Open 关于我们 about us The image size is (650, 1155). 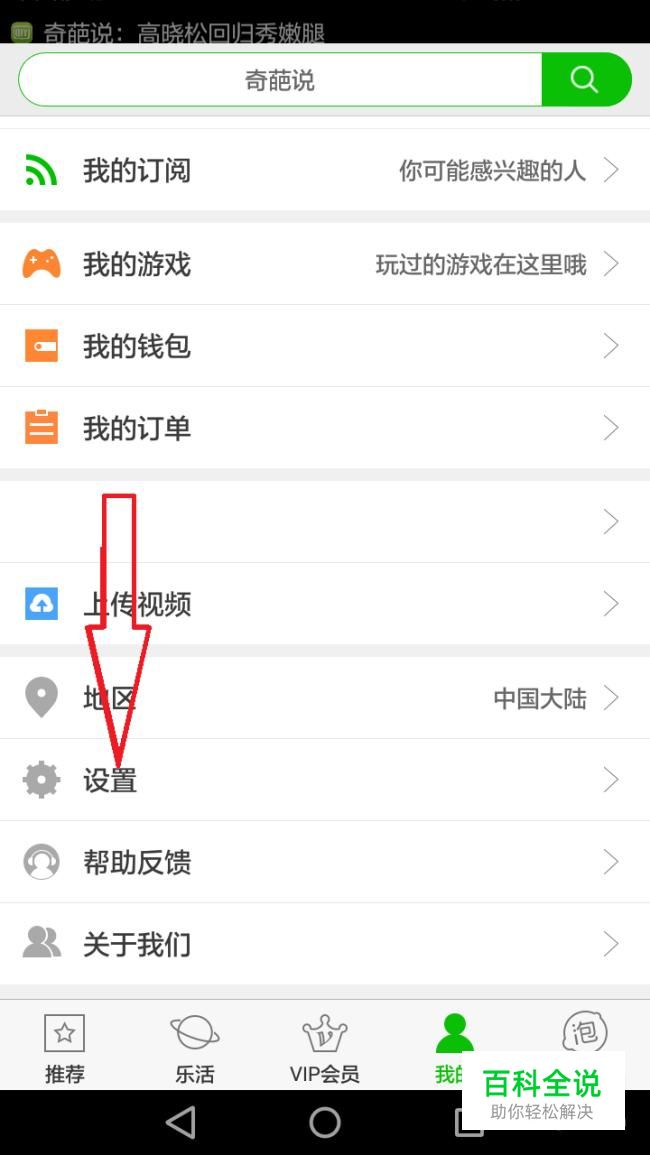pyautogui.click(x=325, y=944)
